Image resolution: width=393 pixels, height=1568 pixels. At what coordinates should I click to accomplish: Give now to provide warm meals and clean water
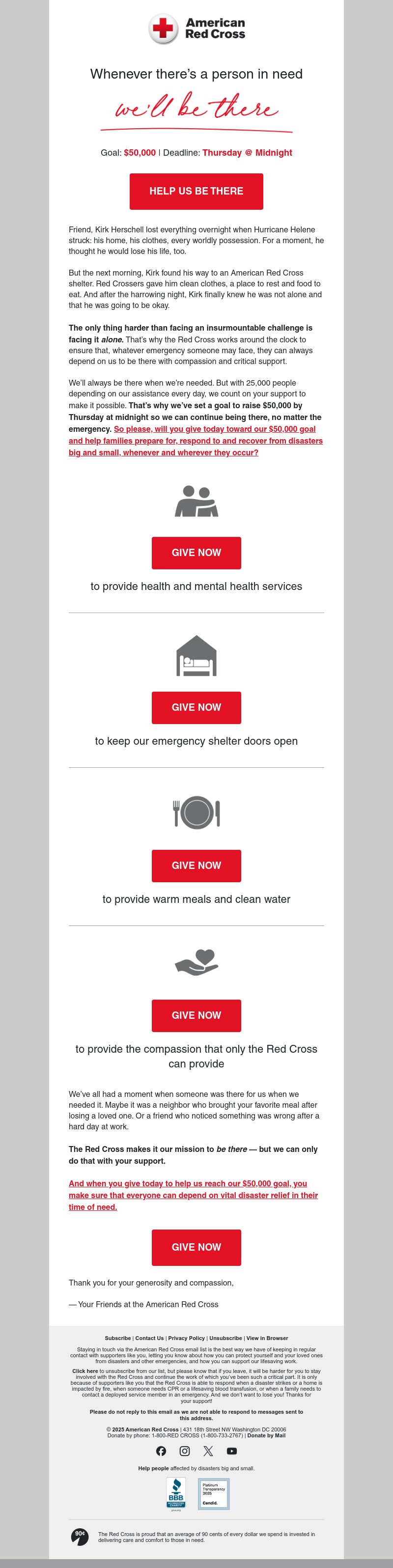point(196,866)
